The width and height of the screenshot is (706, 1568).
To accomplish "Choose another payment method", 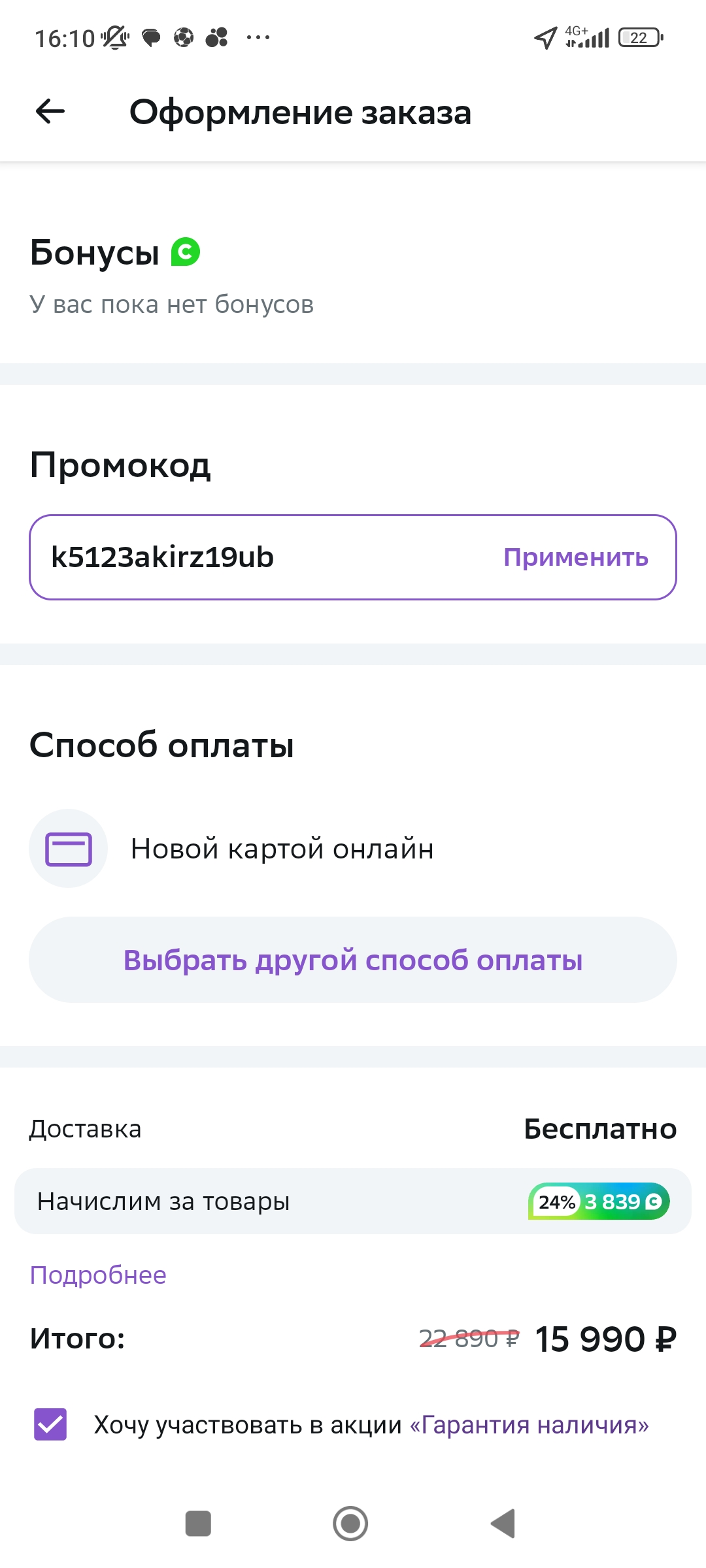I will (353, 960).
